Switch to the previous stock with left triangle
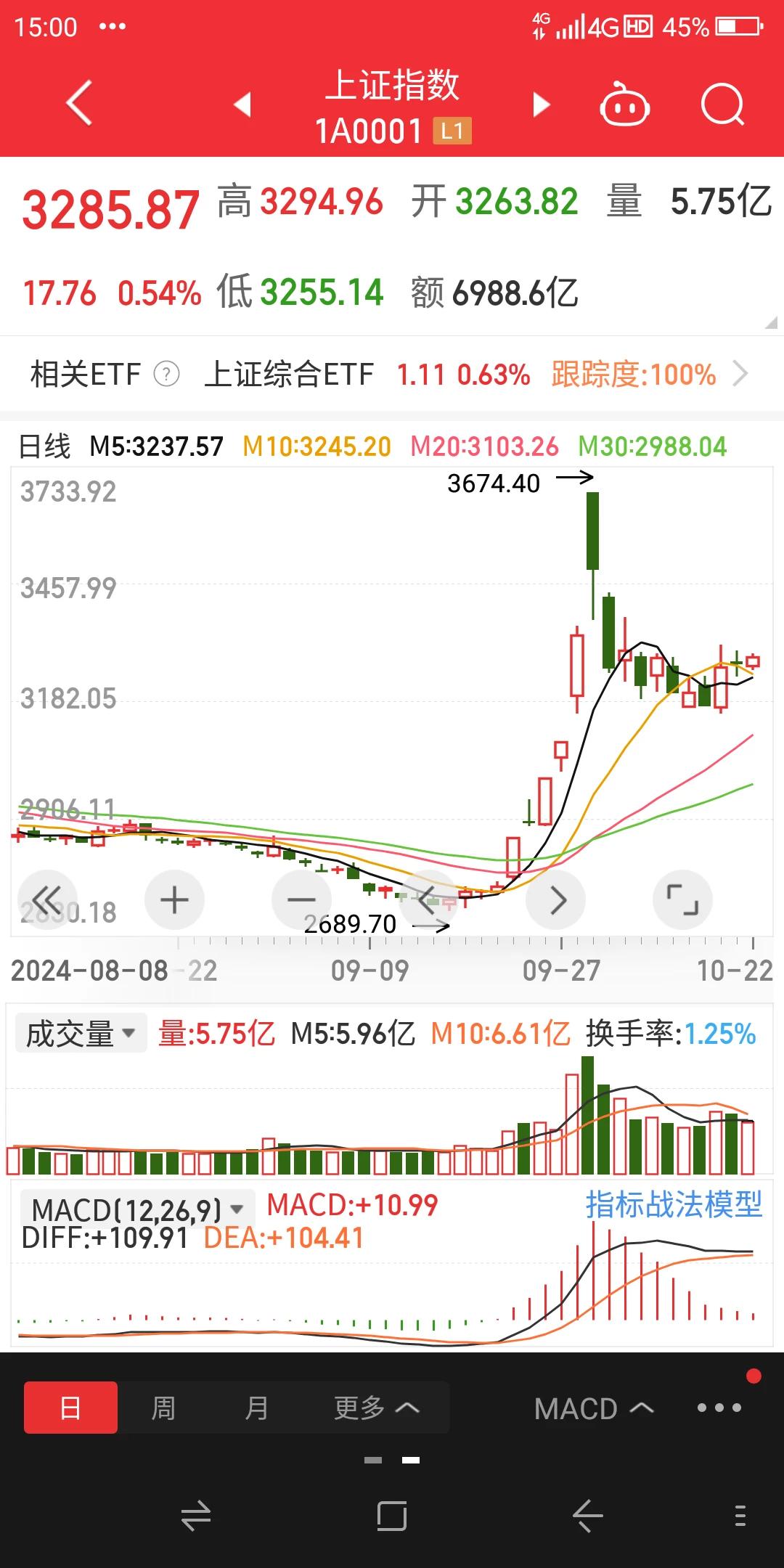Screen dimensions: 784x1568 [x=242, y=105]
